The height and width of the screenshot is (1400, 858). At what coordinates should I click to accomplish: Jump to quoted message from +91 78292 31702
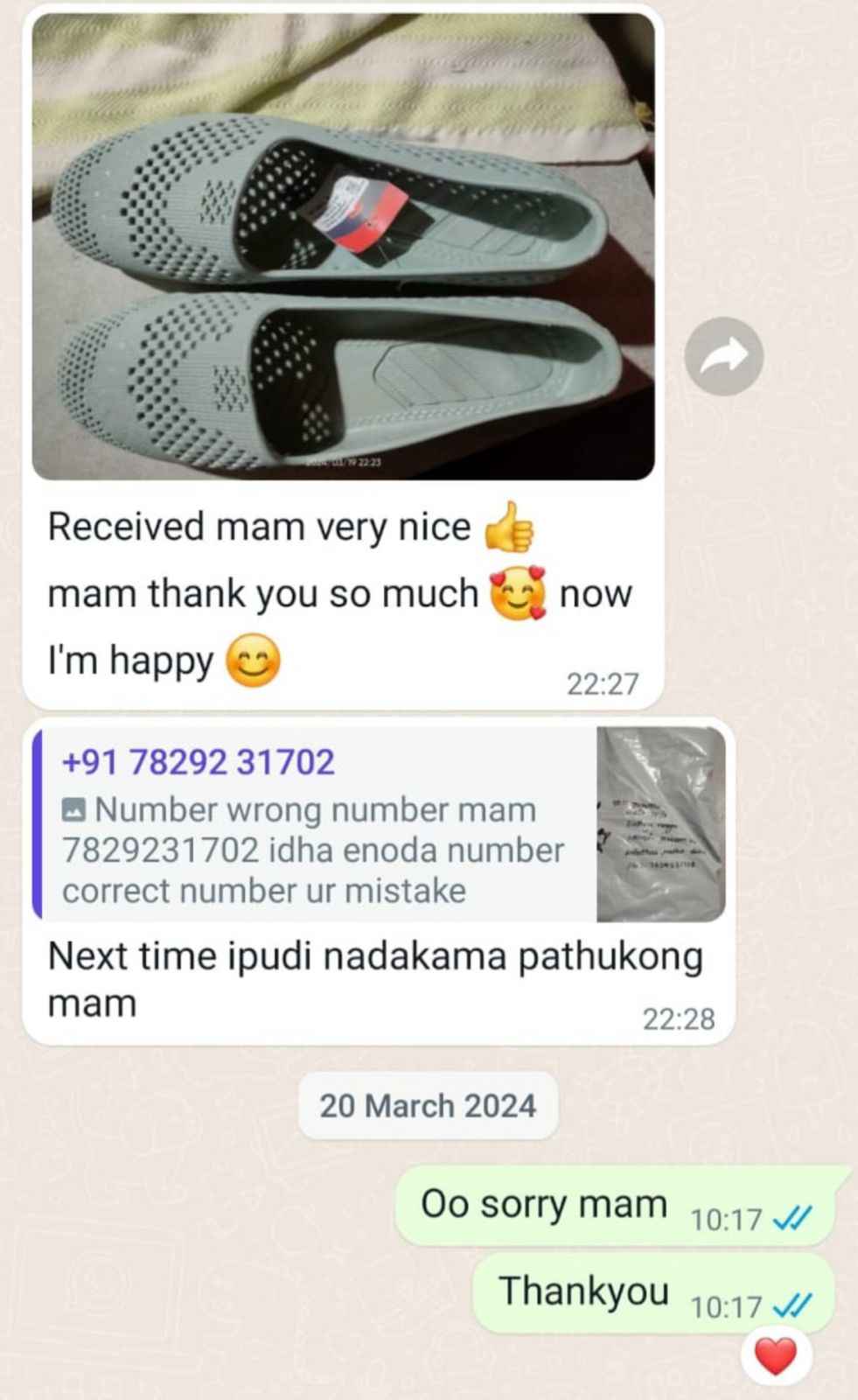coord(379,824)
